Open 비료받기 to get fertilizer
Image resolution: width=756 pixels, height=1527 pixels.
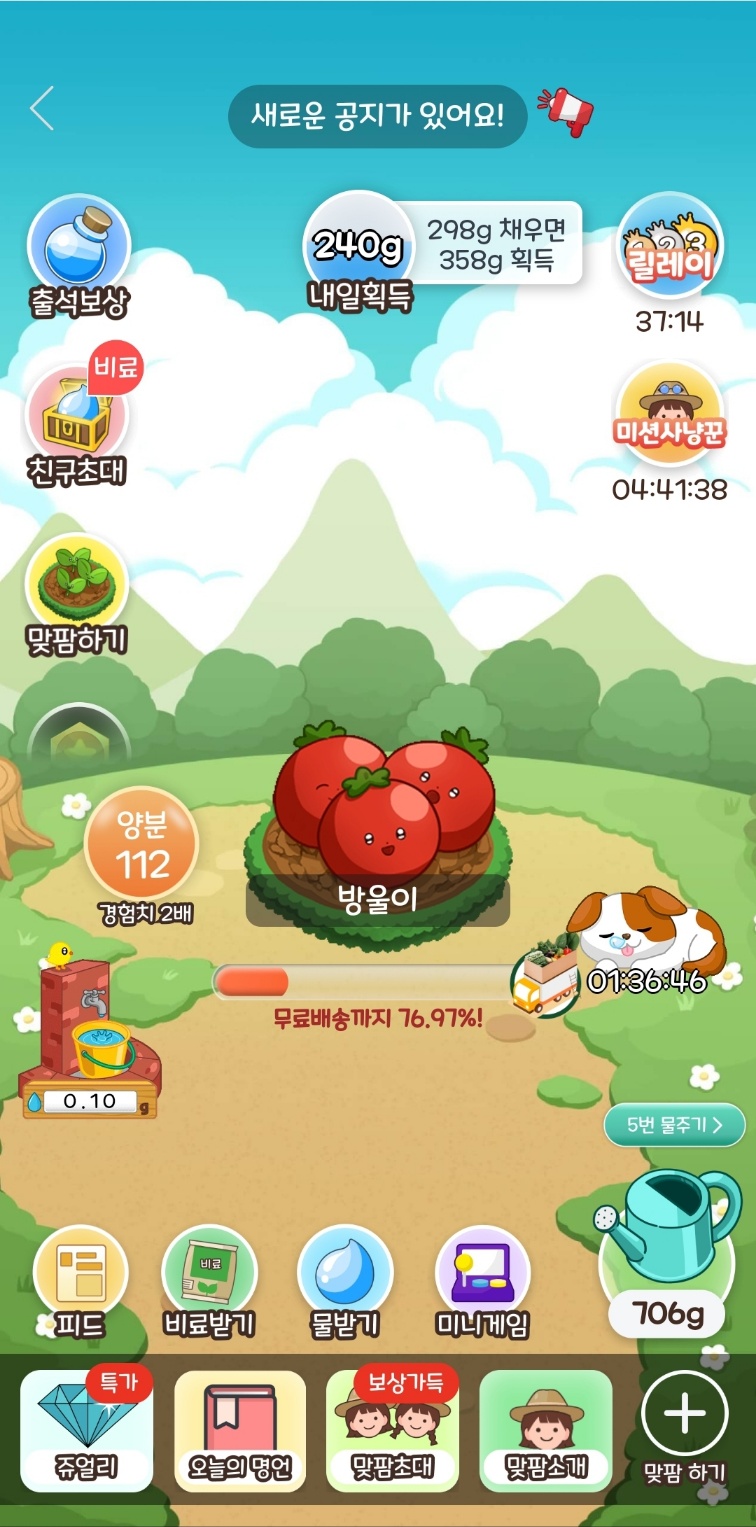(x=210, y=1275)
